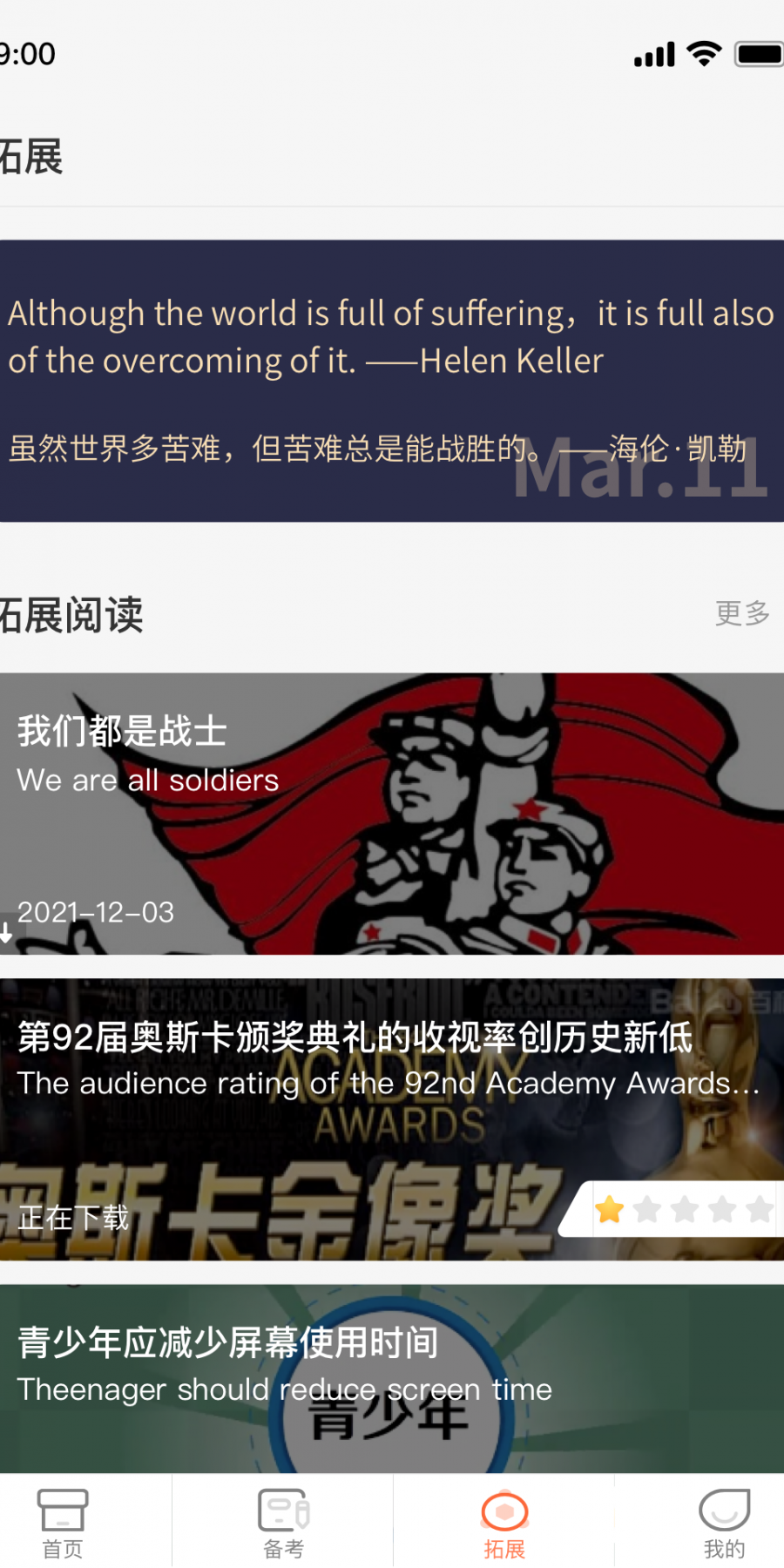Switch to the 备考 tab
The width and height of the screenshot is (784, 1568).
pyautogui.click(x=283, y=1521)
